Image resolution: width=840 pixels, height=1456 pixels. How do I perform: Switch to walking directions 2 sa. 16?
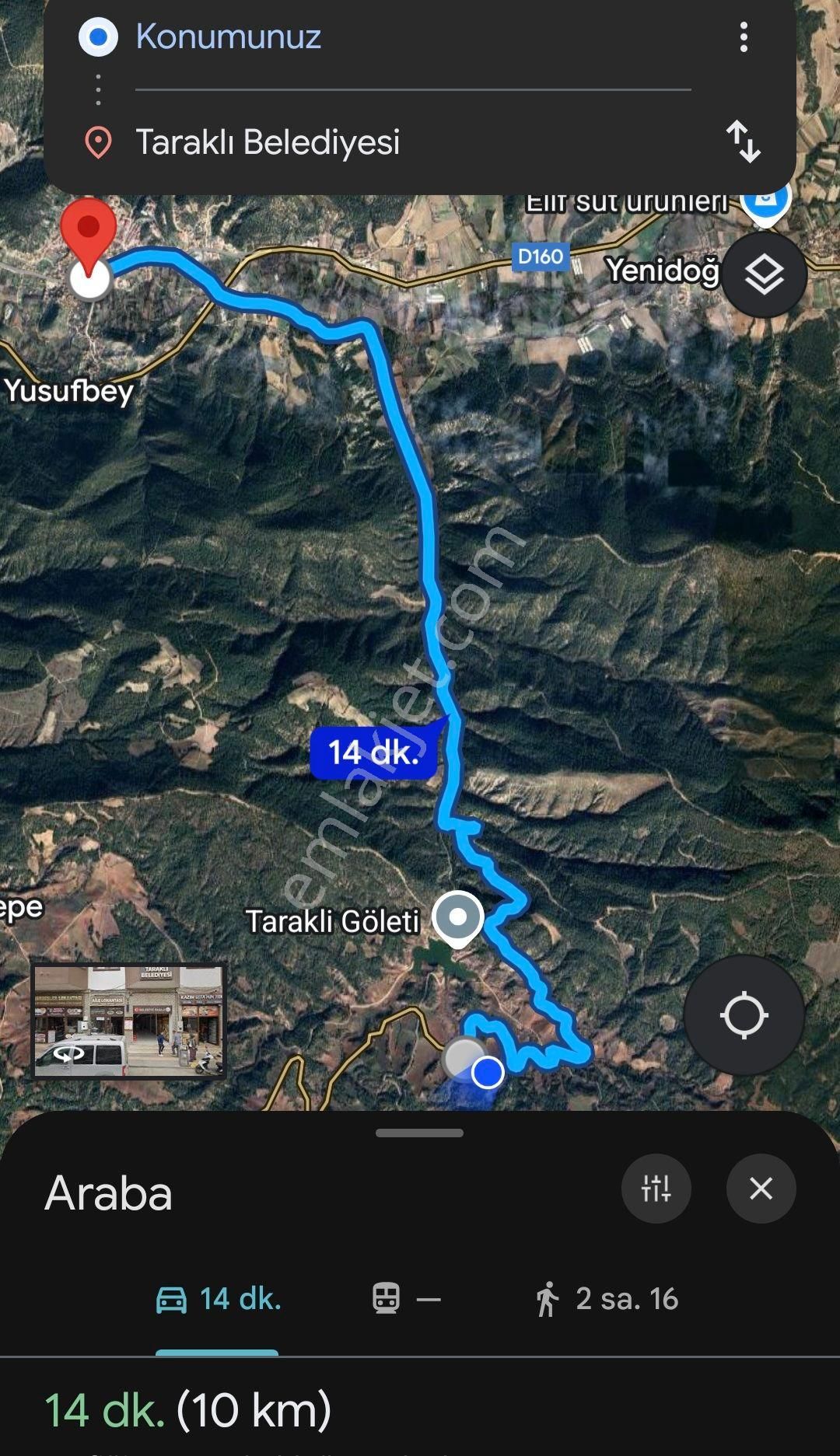tap(607, 1299)
